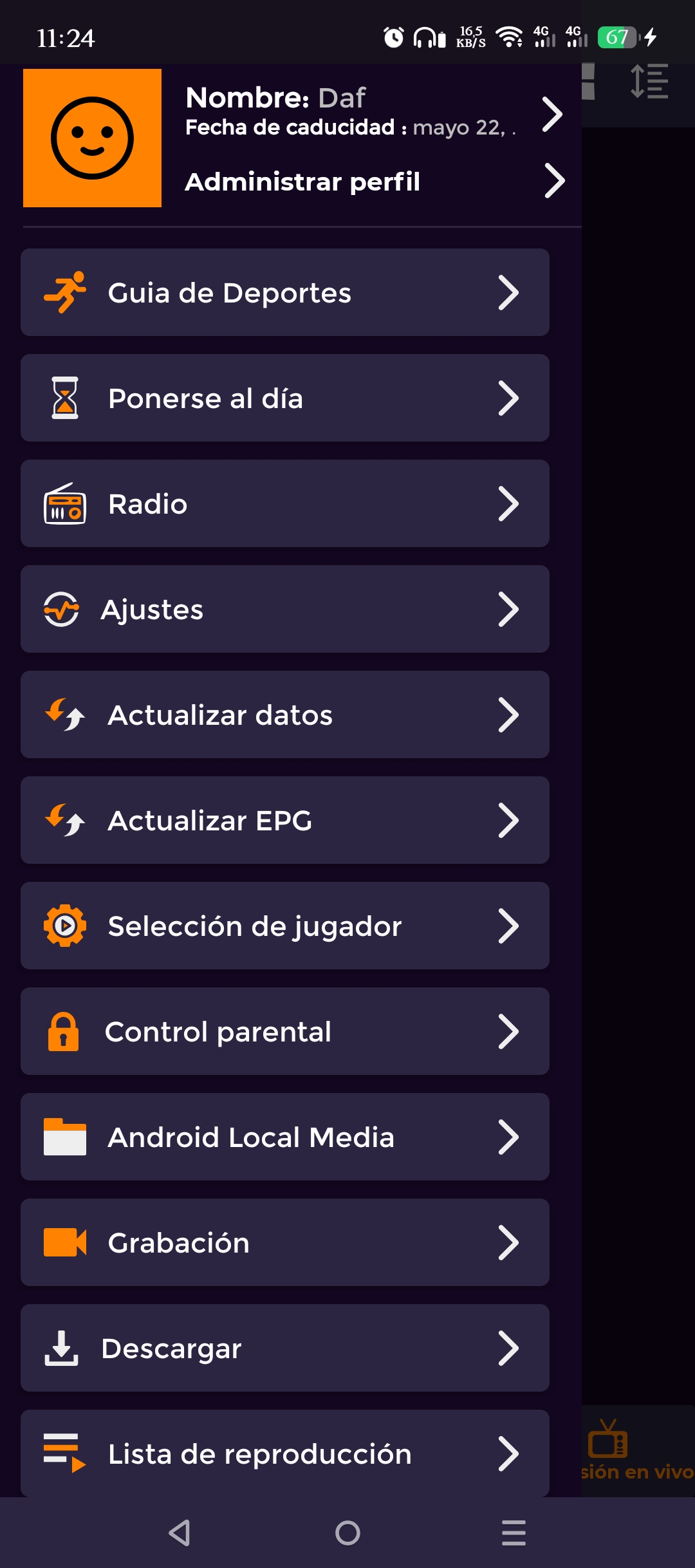The width and height of the screenshot is (695, 1568).
Task: Tap the orange smiley profile avatar
Action: coord(93,138)
